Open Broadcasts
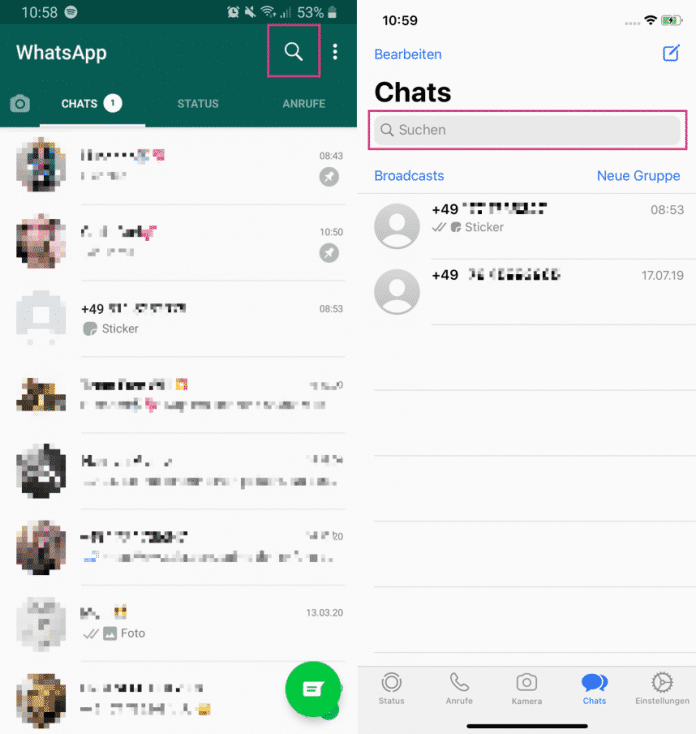This screenshot has height=734, width=696. tap(409, 175)
